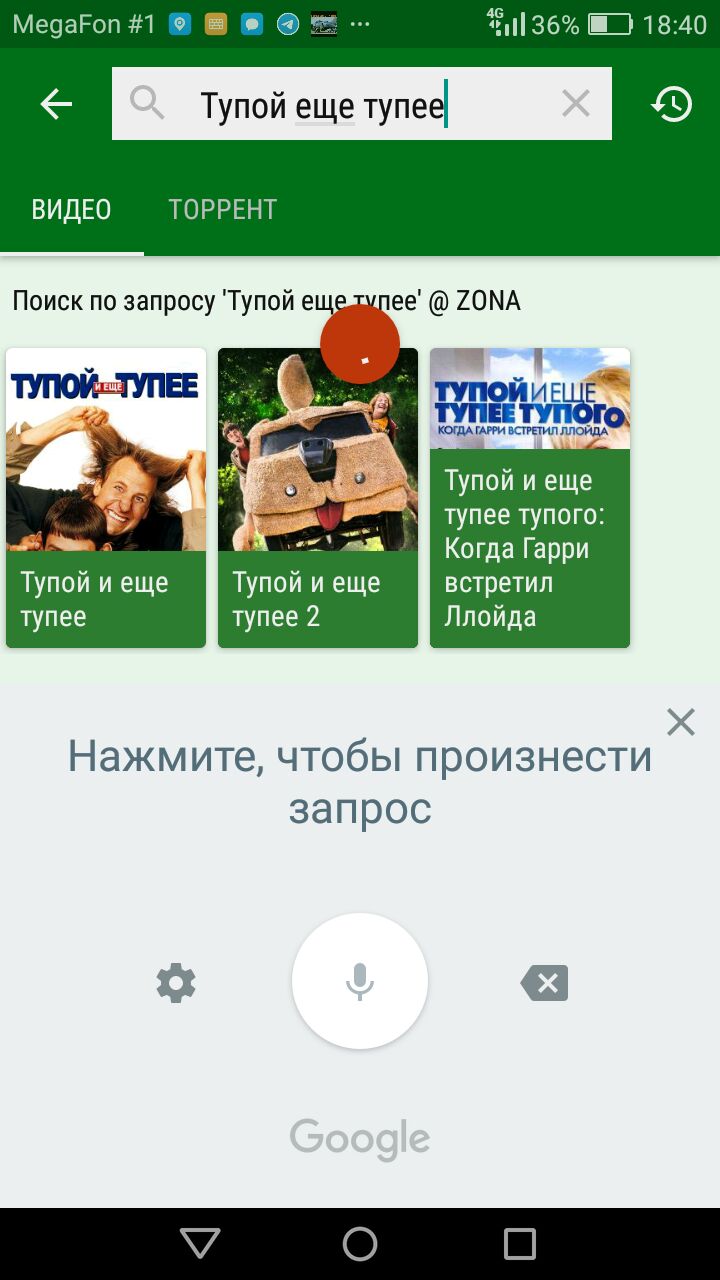Go to the home screen

(360, 1244)
